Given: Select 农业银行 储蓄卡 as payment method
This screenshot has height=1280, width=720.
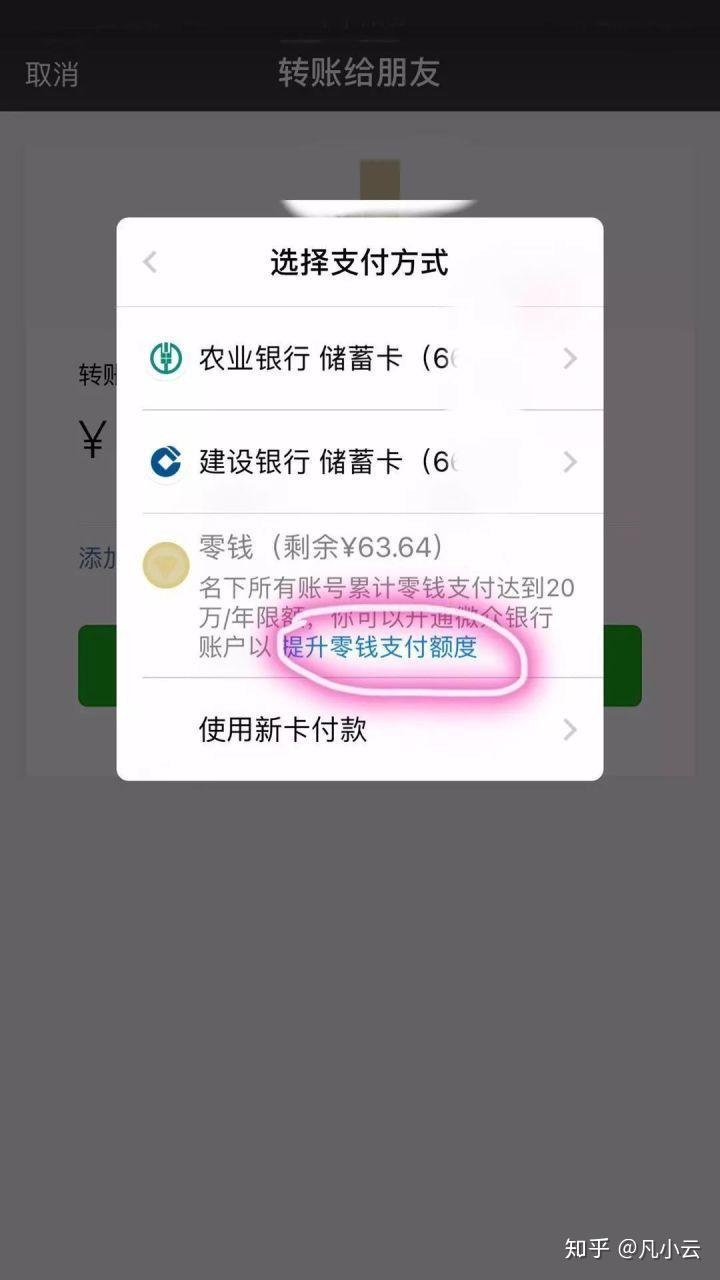Looking at the screenshot, I should pyautogui.click(x=360, y=358).
